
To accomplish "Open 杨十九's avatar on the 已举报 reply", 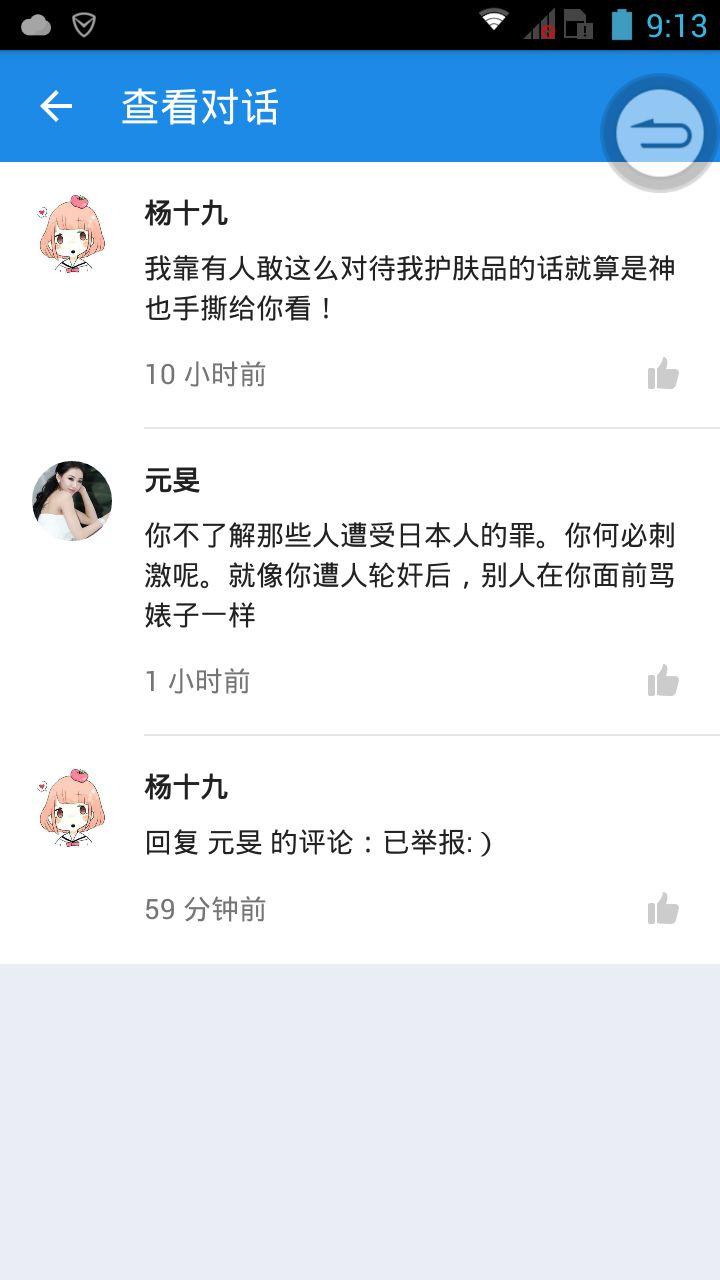I will [72, 808].
